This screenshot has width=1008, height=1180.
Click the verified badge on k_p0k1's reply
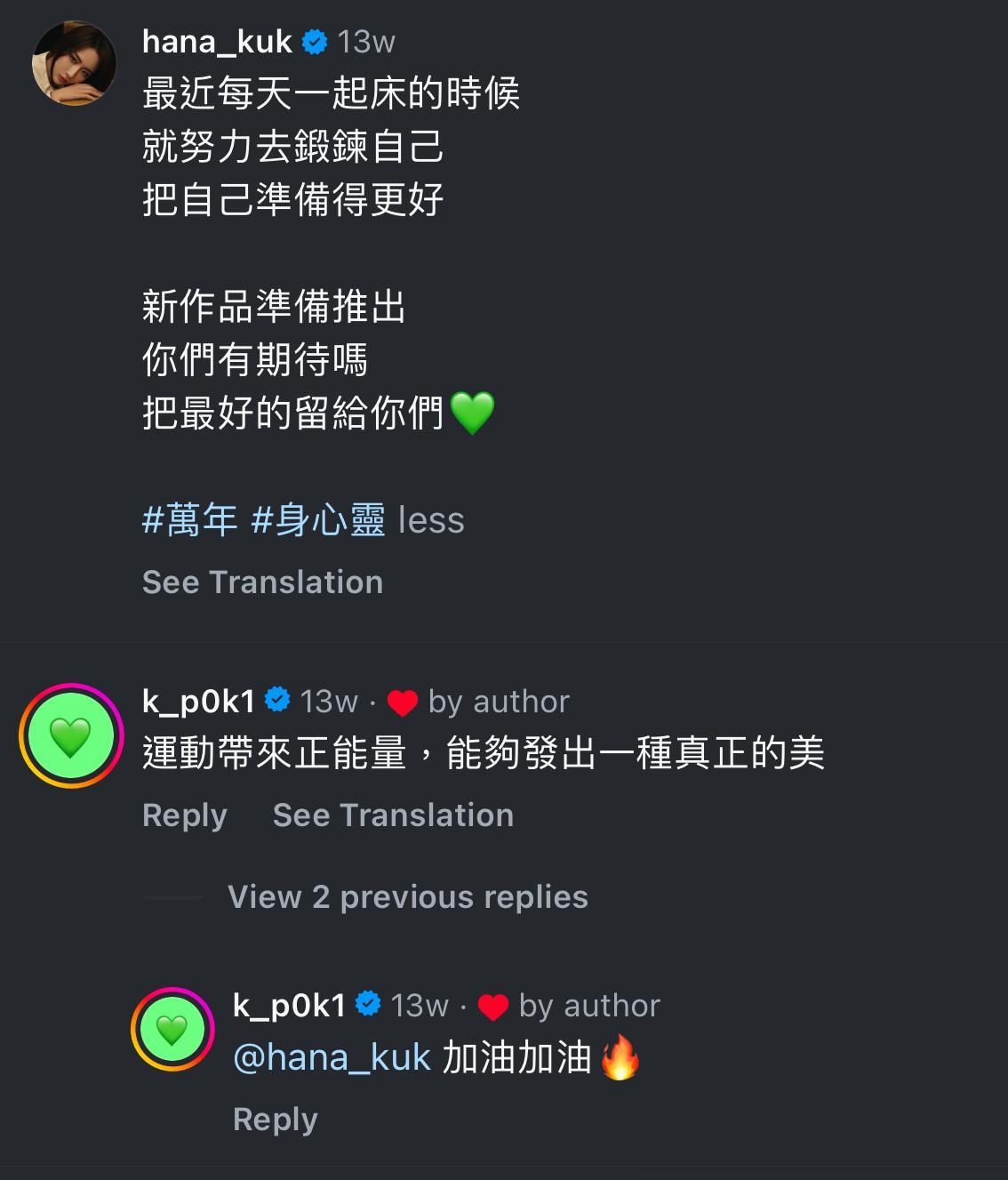tap(369, 1004)
